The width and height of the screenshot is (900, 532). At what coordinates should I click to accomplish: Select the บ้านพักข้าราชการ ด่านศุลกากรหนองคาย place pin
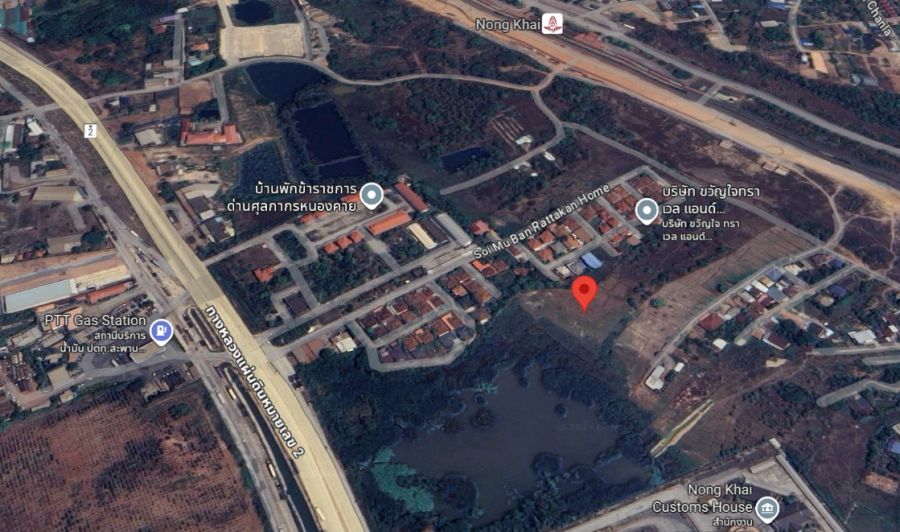pos(372,196)
